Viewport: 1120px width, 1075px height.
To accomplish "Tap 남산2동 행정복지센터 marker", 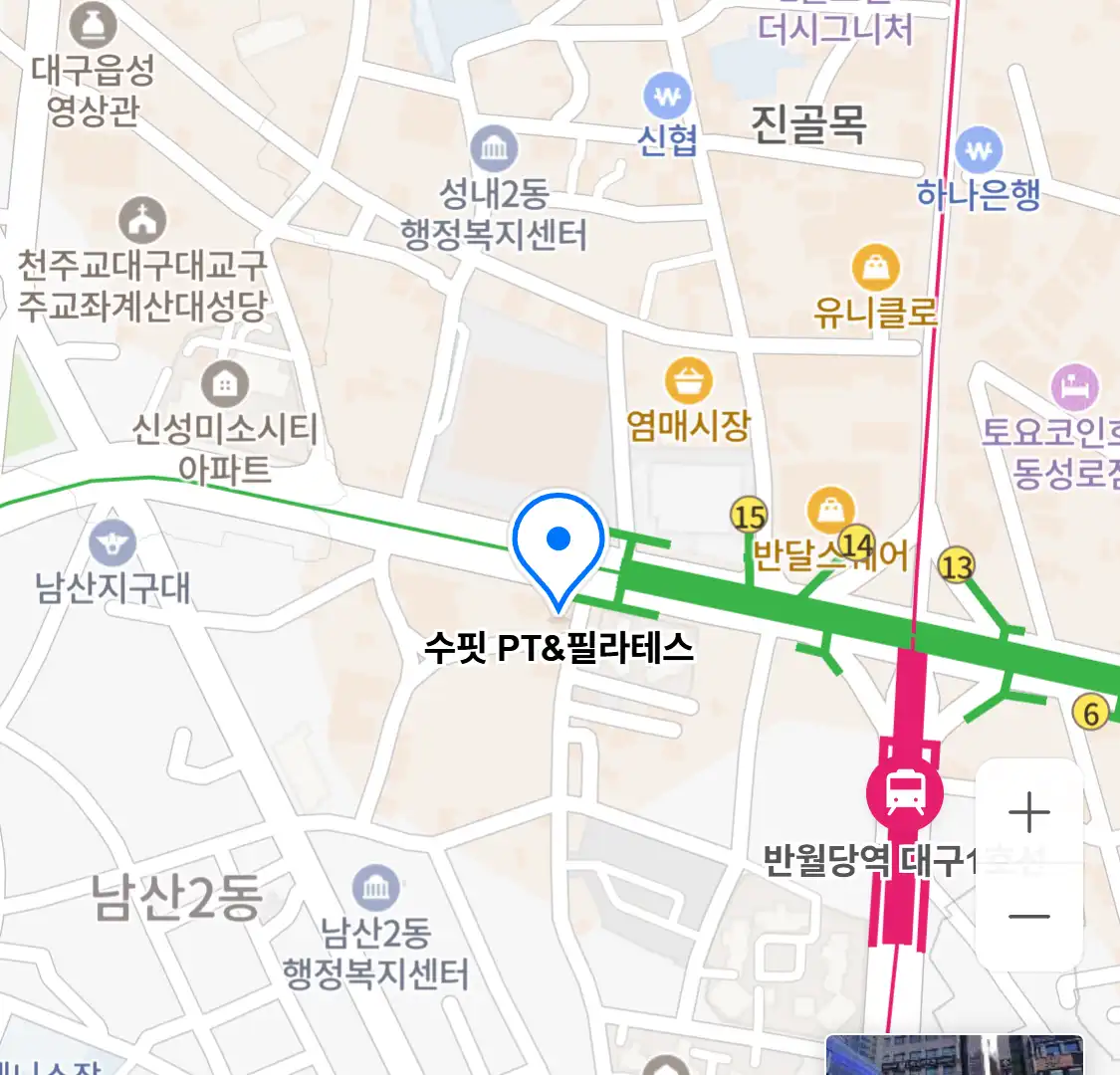I will tap(375, 888).
